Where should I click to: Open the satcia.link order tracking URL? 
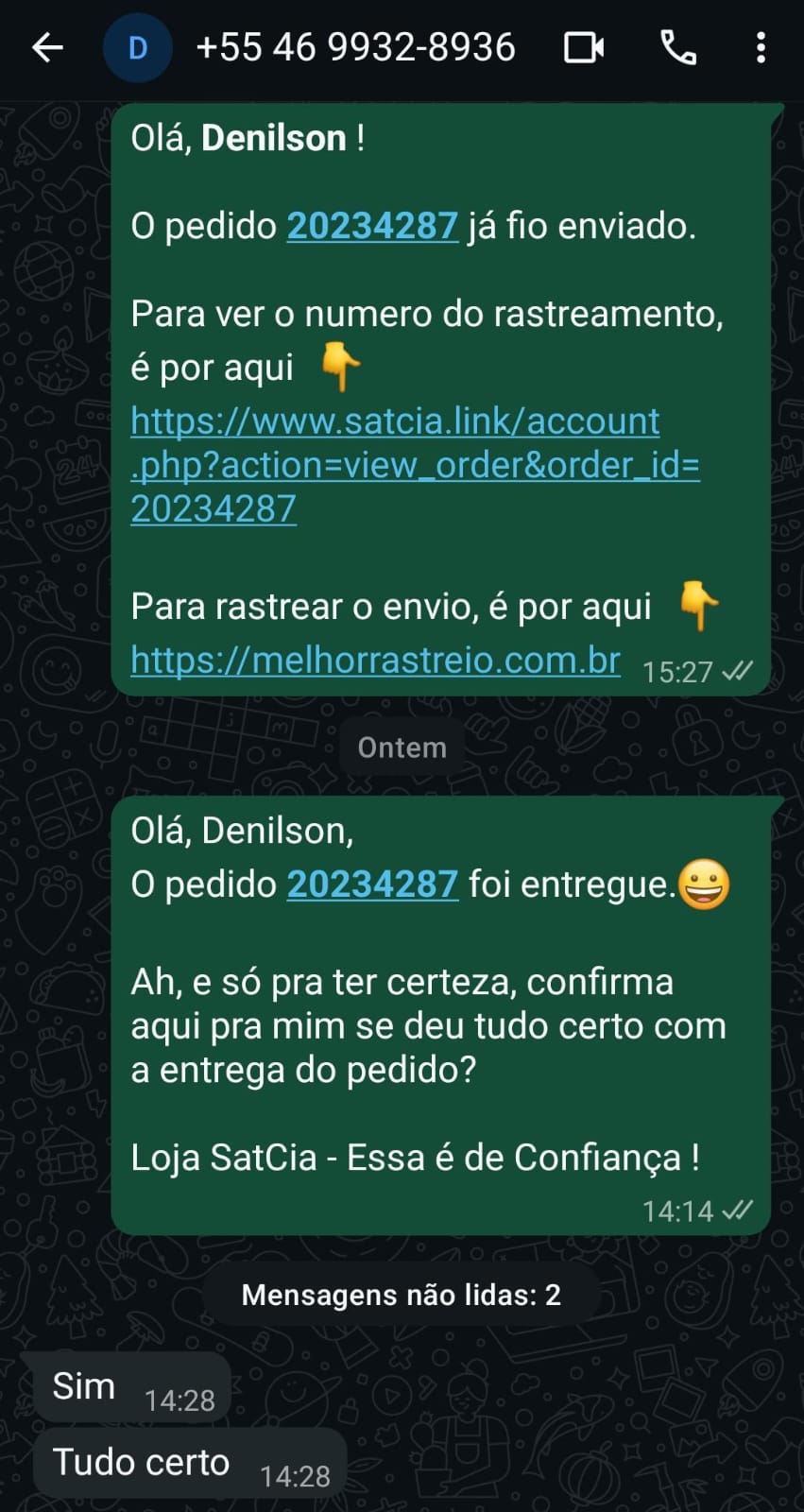pos(414,464)
